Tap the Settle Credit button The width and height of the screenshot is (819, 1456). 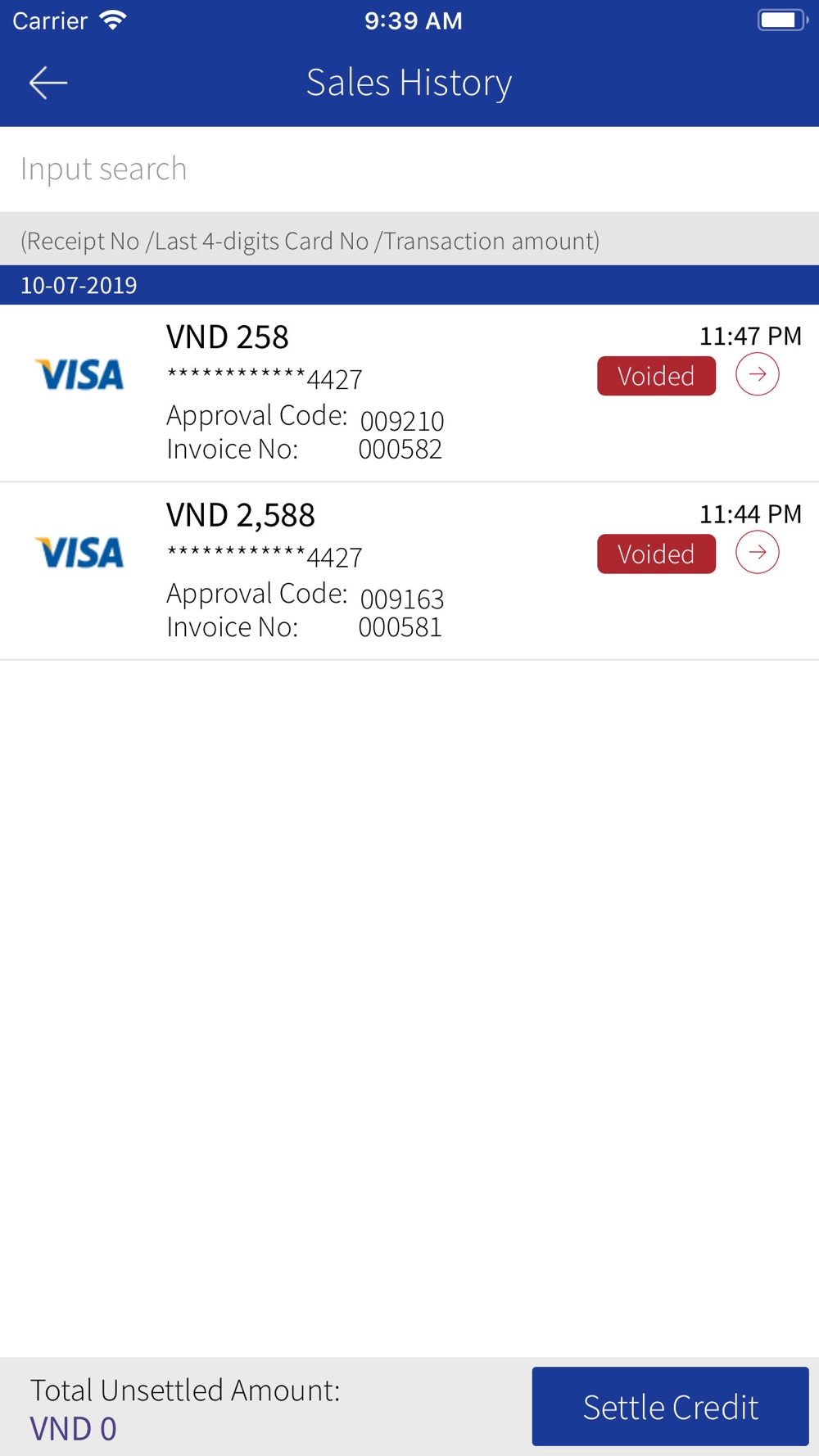click(670, 1406)
